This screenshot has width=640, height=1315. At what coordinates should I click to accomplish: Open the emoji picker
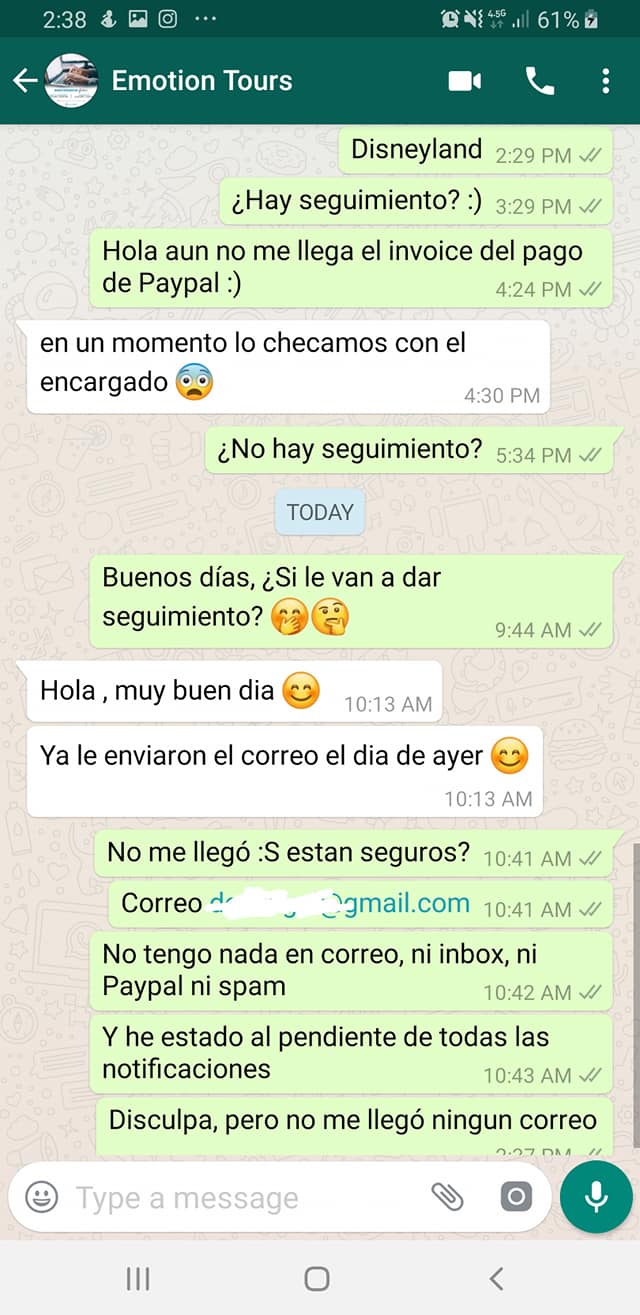[41, 1197]
